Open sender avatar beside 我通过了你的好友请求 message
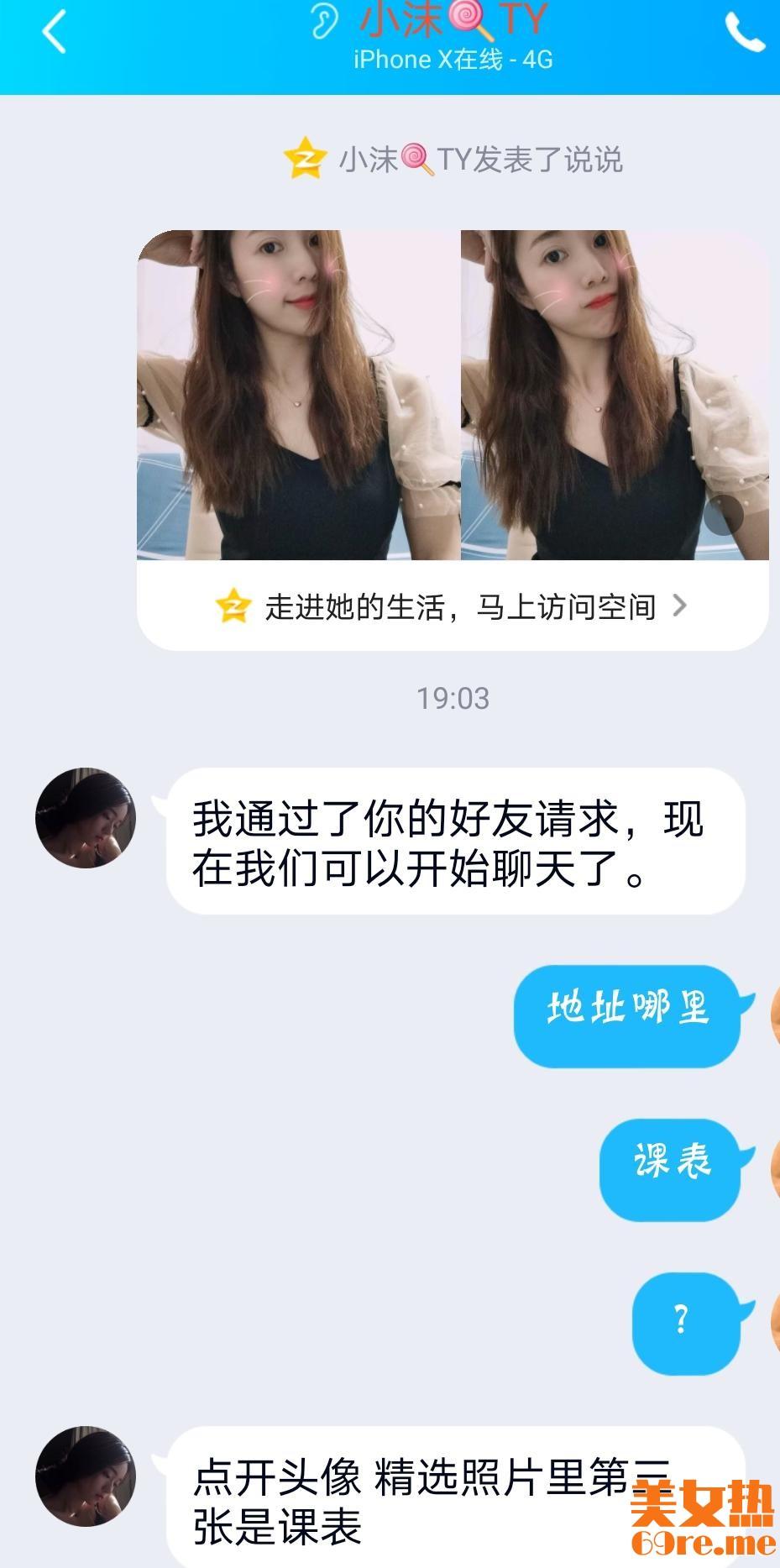The width and height of the screenshot is (780, 1568). coord(86,818)
